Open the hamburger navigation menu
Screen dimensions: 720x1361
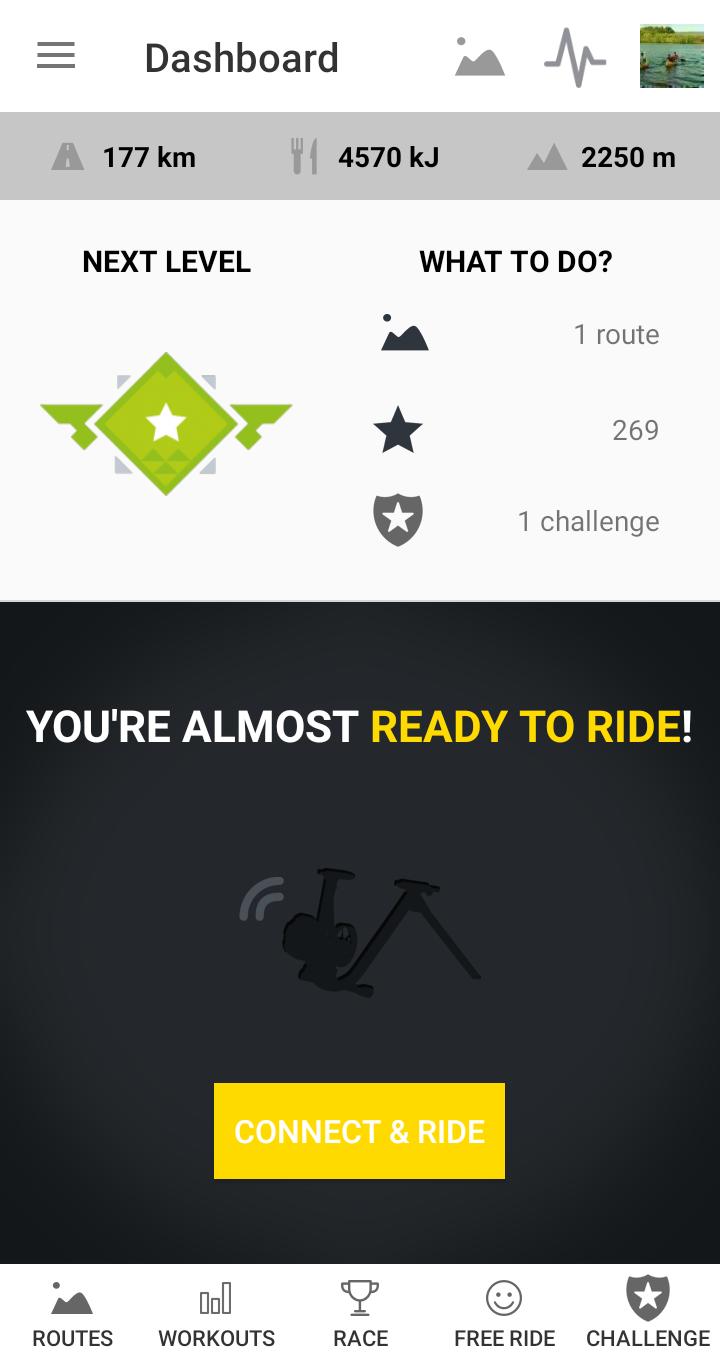tap(56, 56)
